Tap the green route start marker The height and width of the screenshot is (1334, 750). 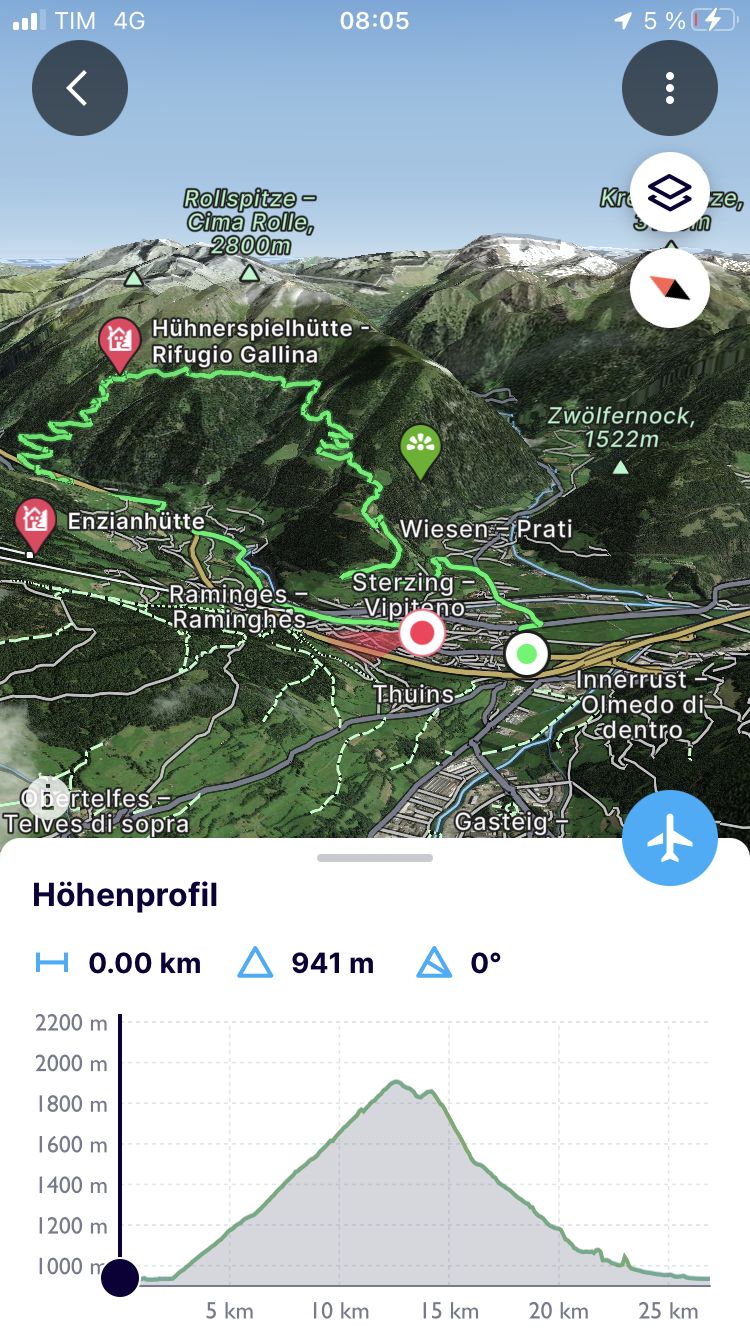click(x=527, y=655)
